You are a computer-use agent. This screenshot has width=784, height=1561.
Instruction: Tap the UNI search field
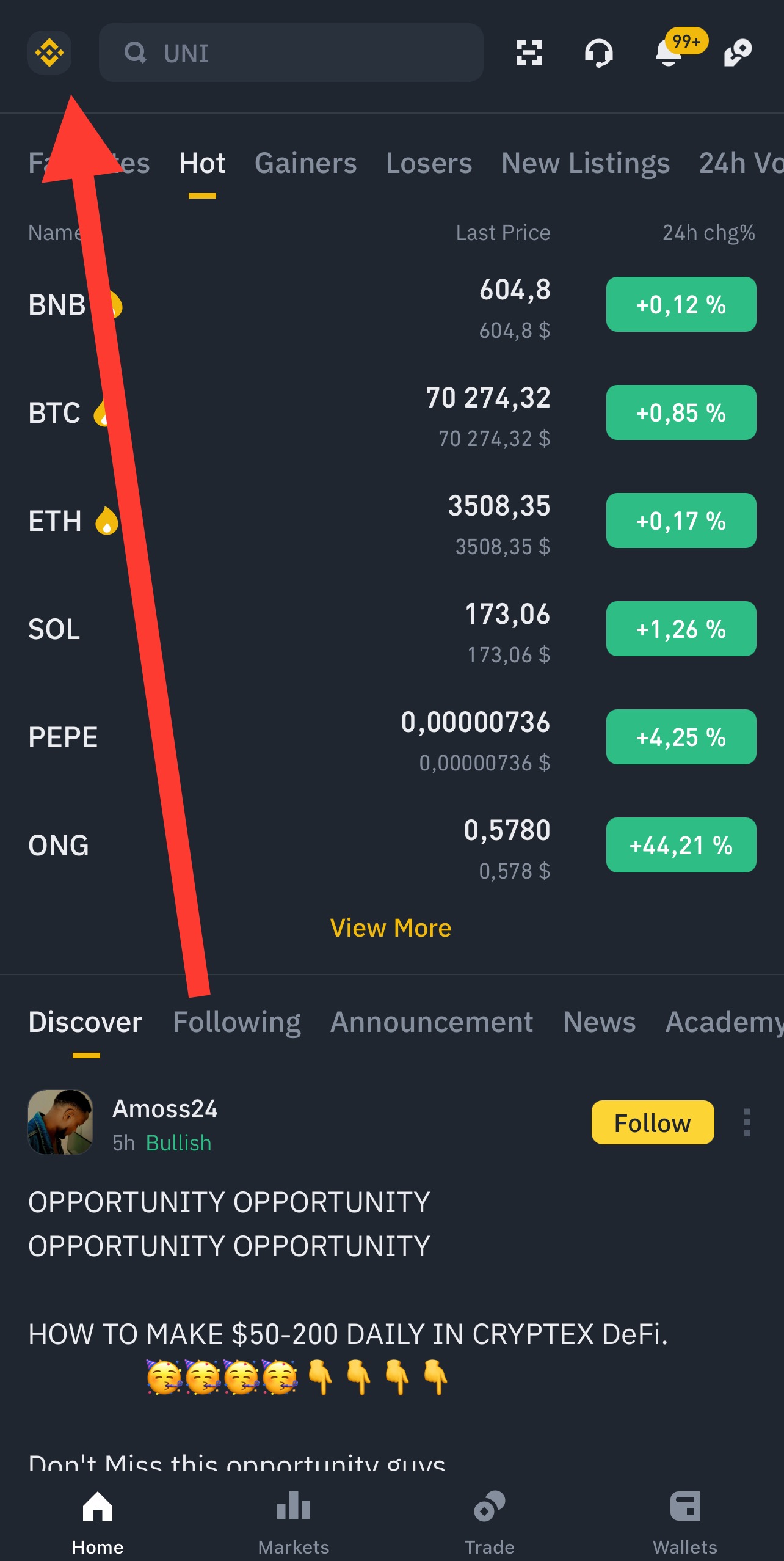point(291,53)
